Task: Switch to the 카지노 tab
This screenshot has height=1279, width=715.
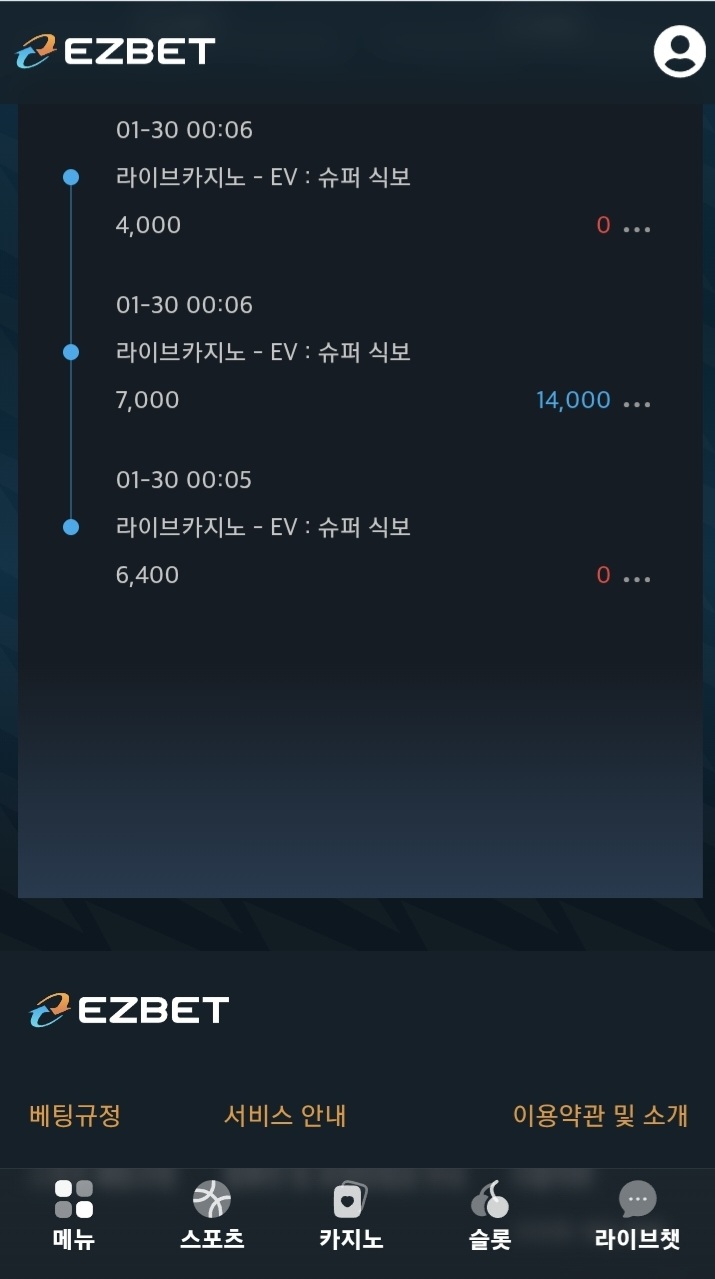Action: click(351, 1214)
